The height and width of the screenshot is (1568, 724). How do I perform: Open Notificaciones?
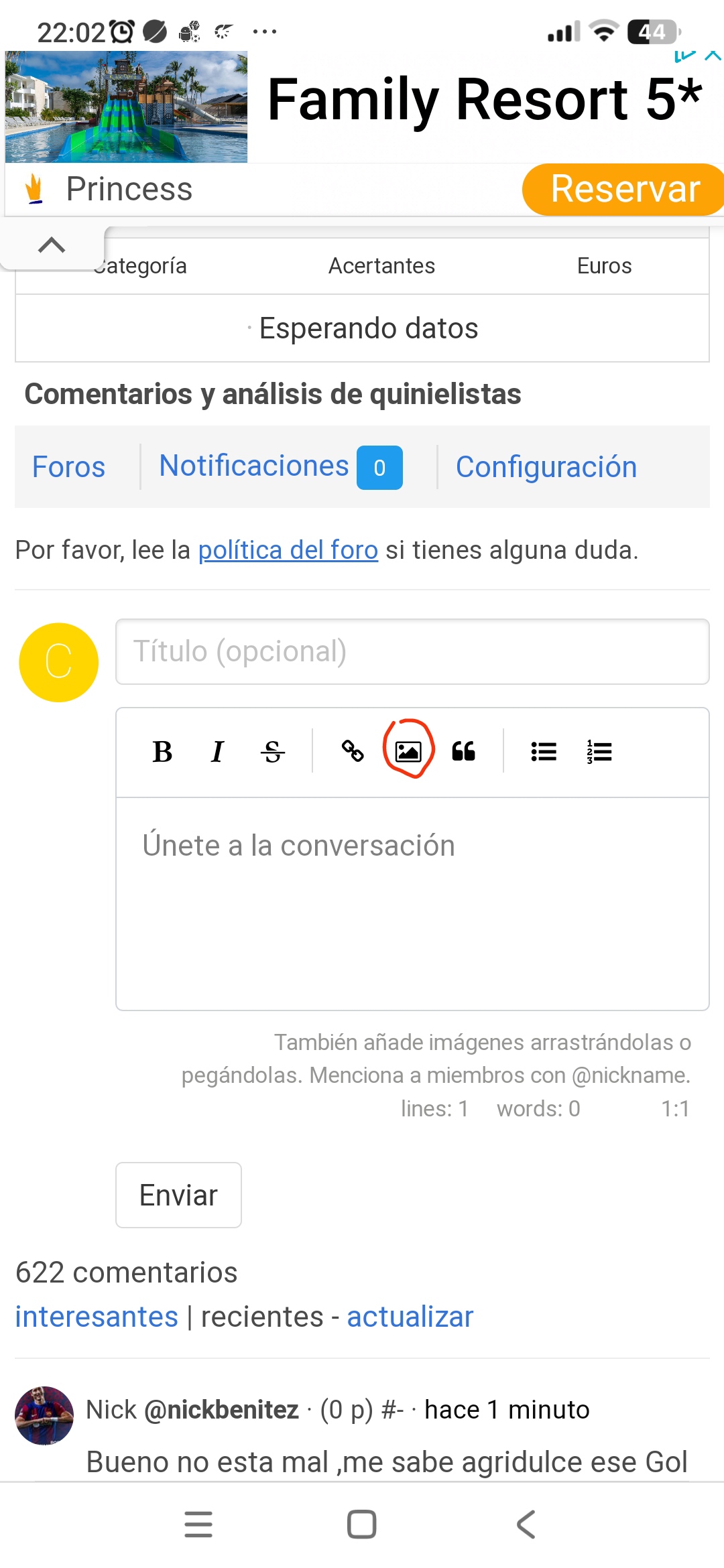coord(254,466)
